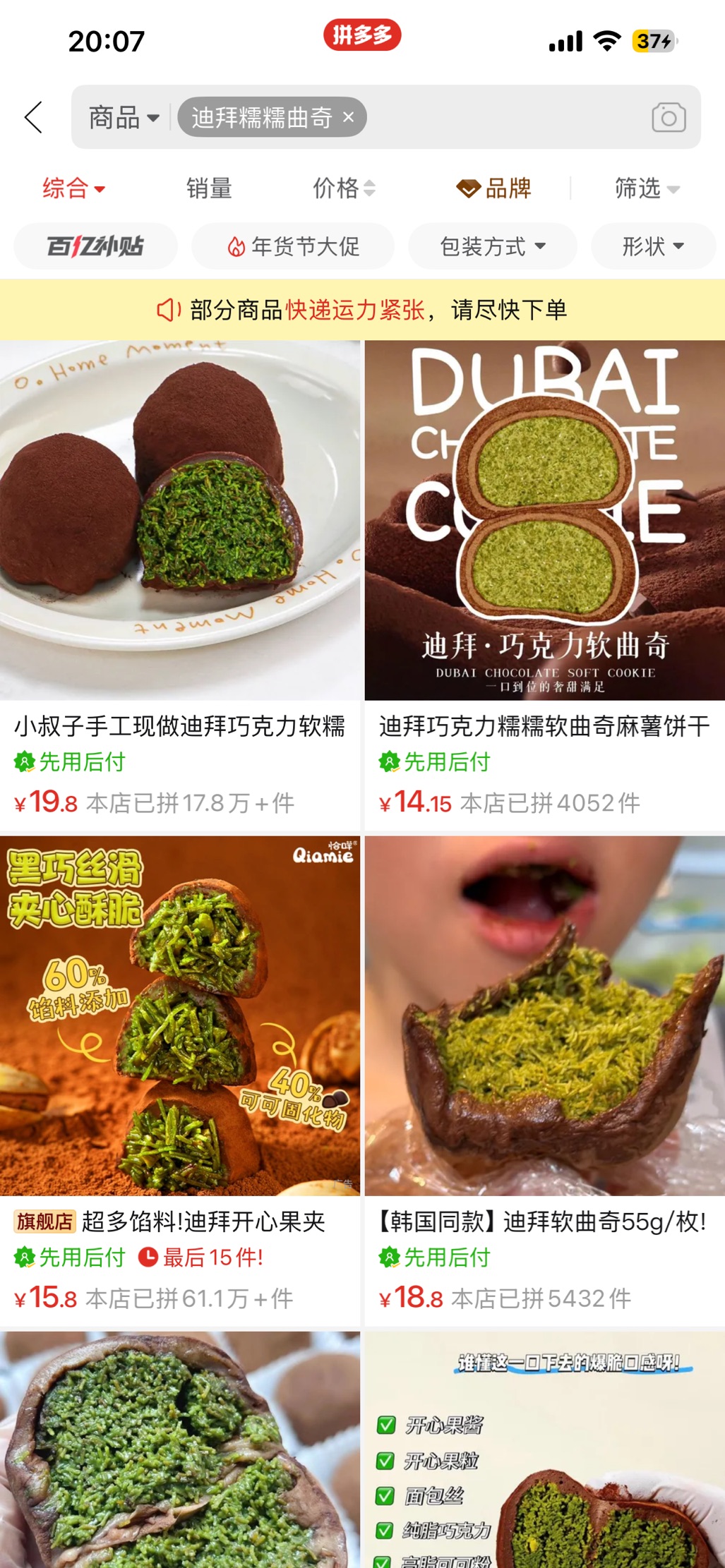Open the 筛选 filter panel
This screenshot has width=725, height=1568.
[646, 188]
